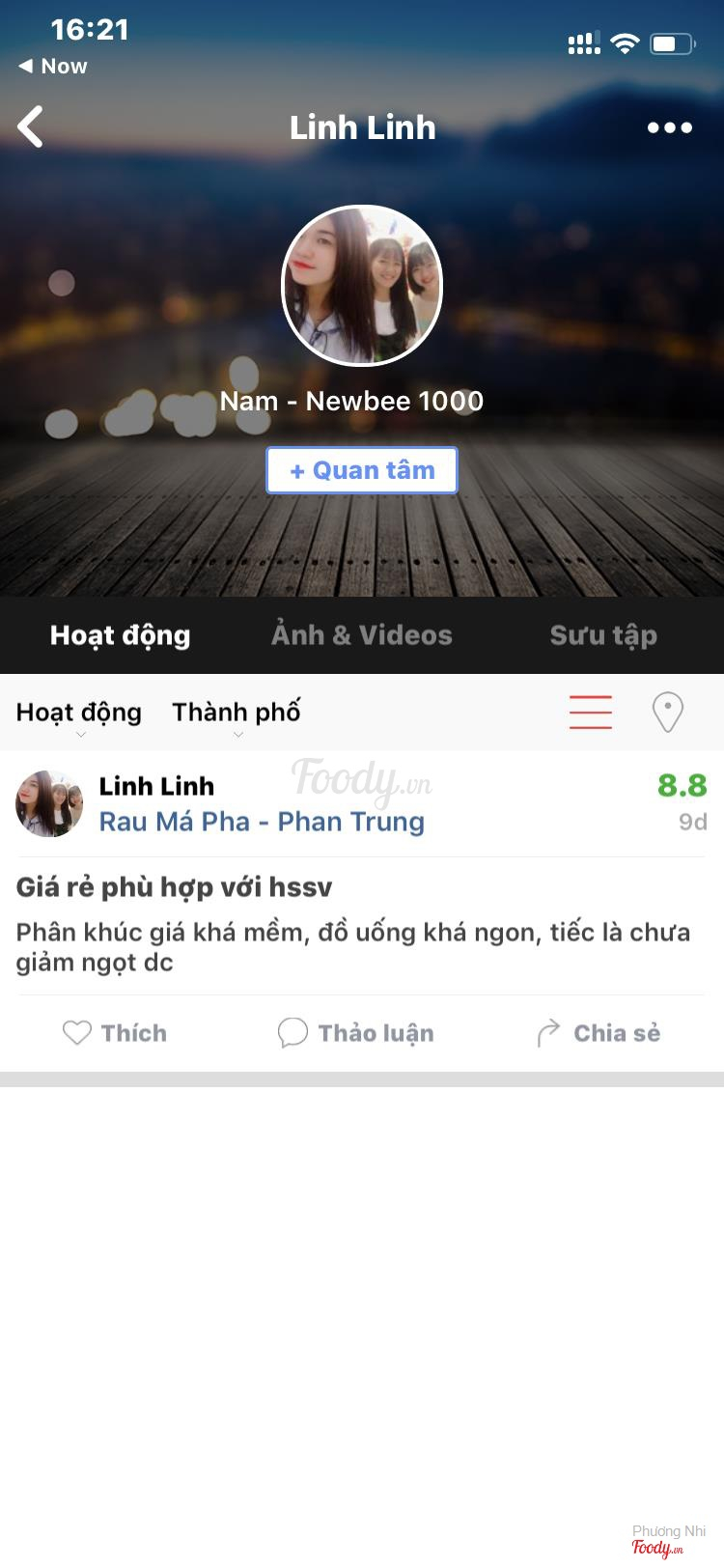Open the review titled Giá rẻ phù hợp với hssv
The height and width of the screenshot is (1568, 724).
pos(174,887)
